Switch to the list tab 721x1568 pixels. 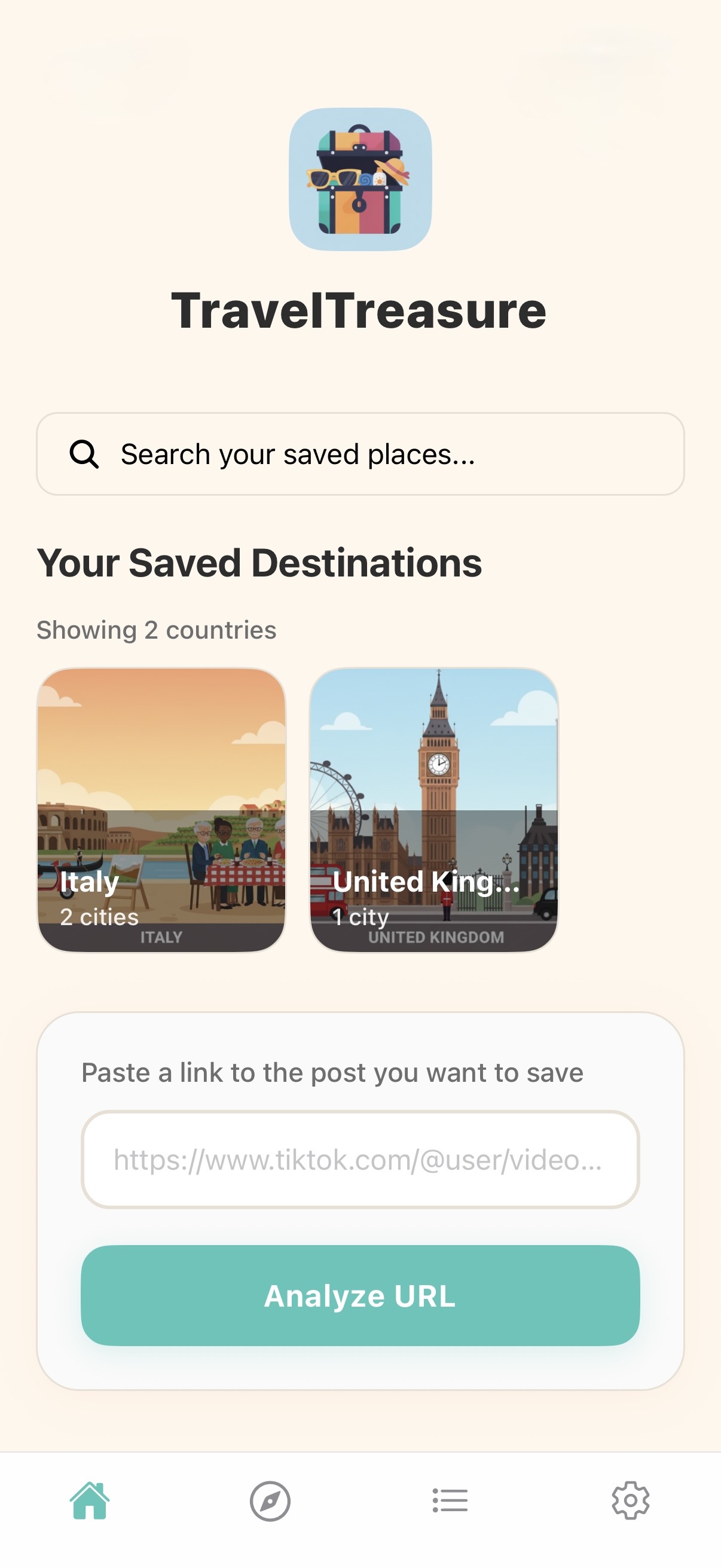point(450,1501)
